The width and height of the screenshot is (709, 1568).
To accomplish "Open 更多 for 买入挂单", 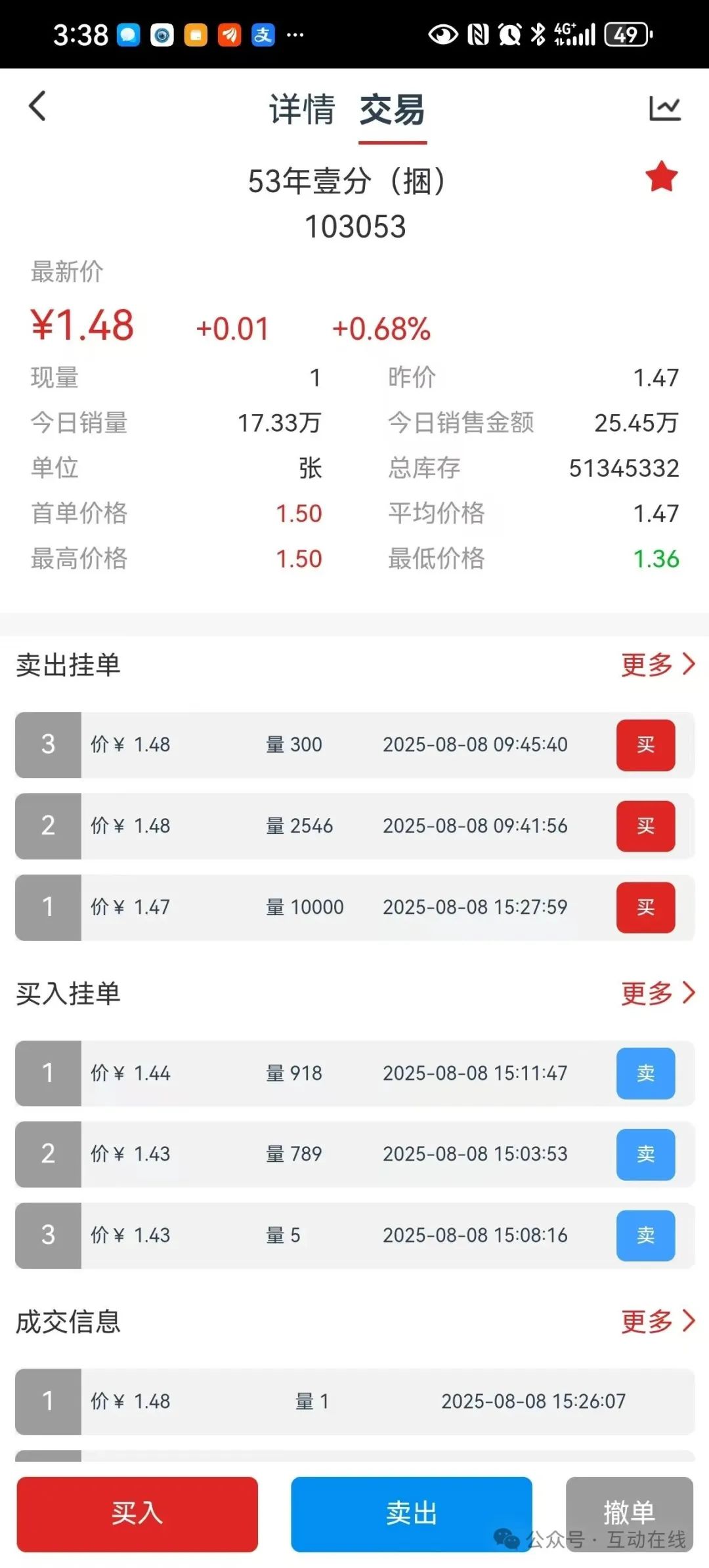I will (x=658, y=993).
